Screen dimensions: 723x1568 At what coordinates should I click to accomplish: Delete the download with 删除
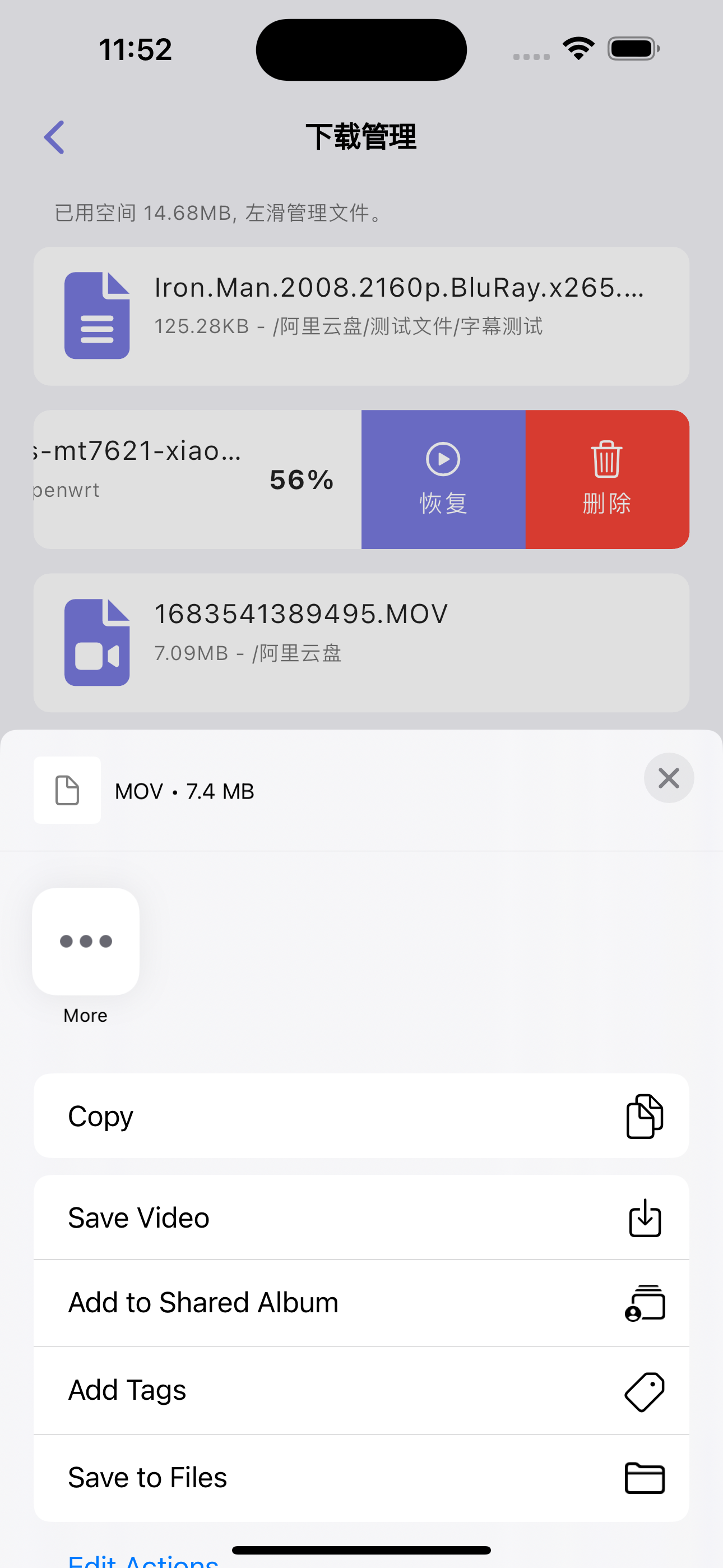(x=607, y=479)
